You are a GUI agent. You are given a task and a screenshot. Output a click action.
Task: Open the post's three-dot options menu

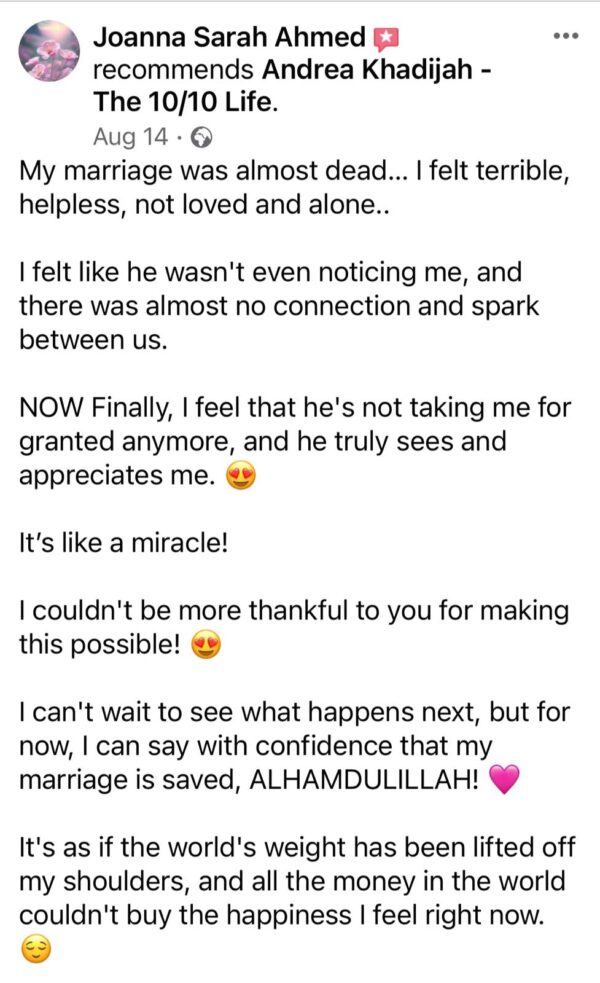(566, 37)
